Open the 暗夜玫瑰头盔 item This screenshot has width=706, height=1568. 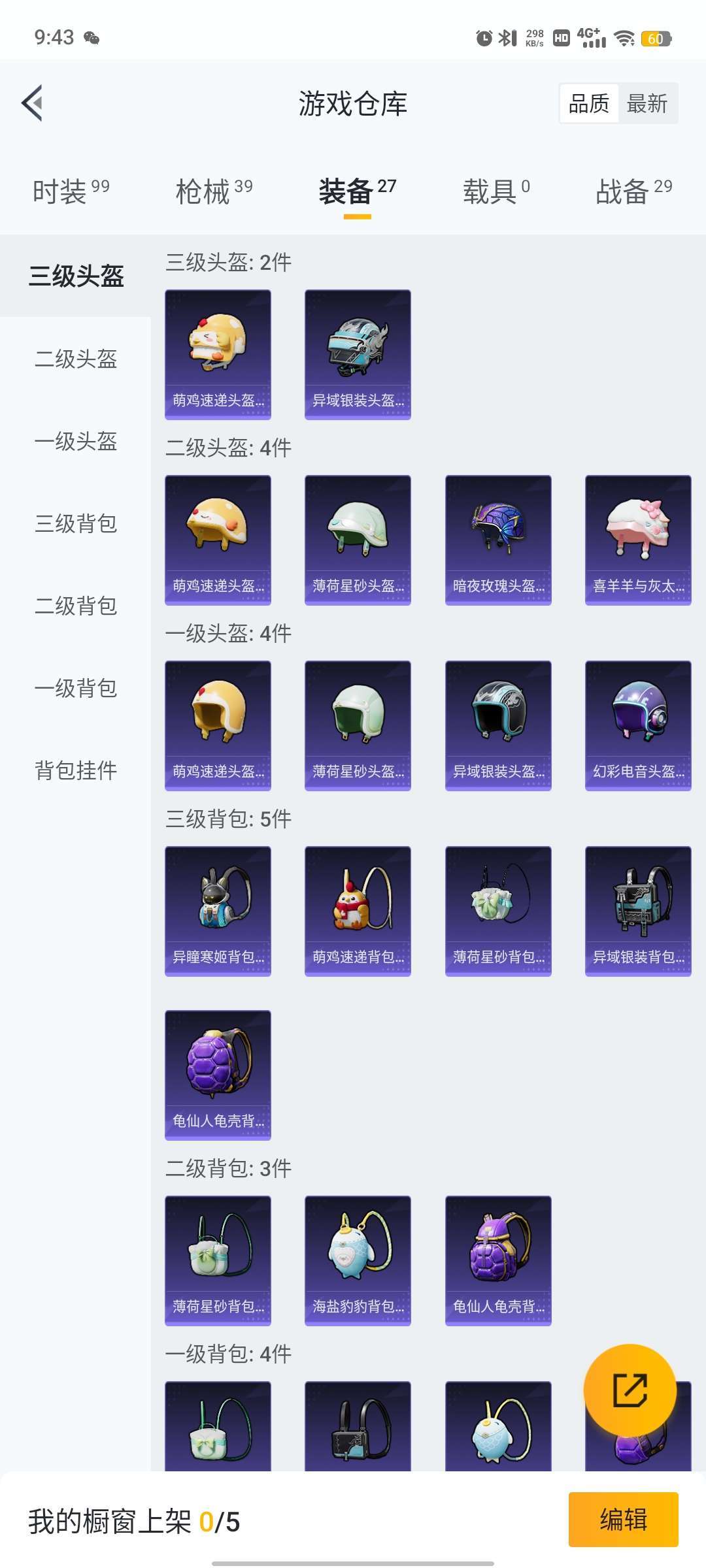coord(498,540)
